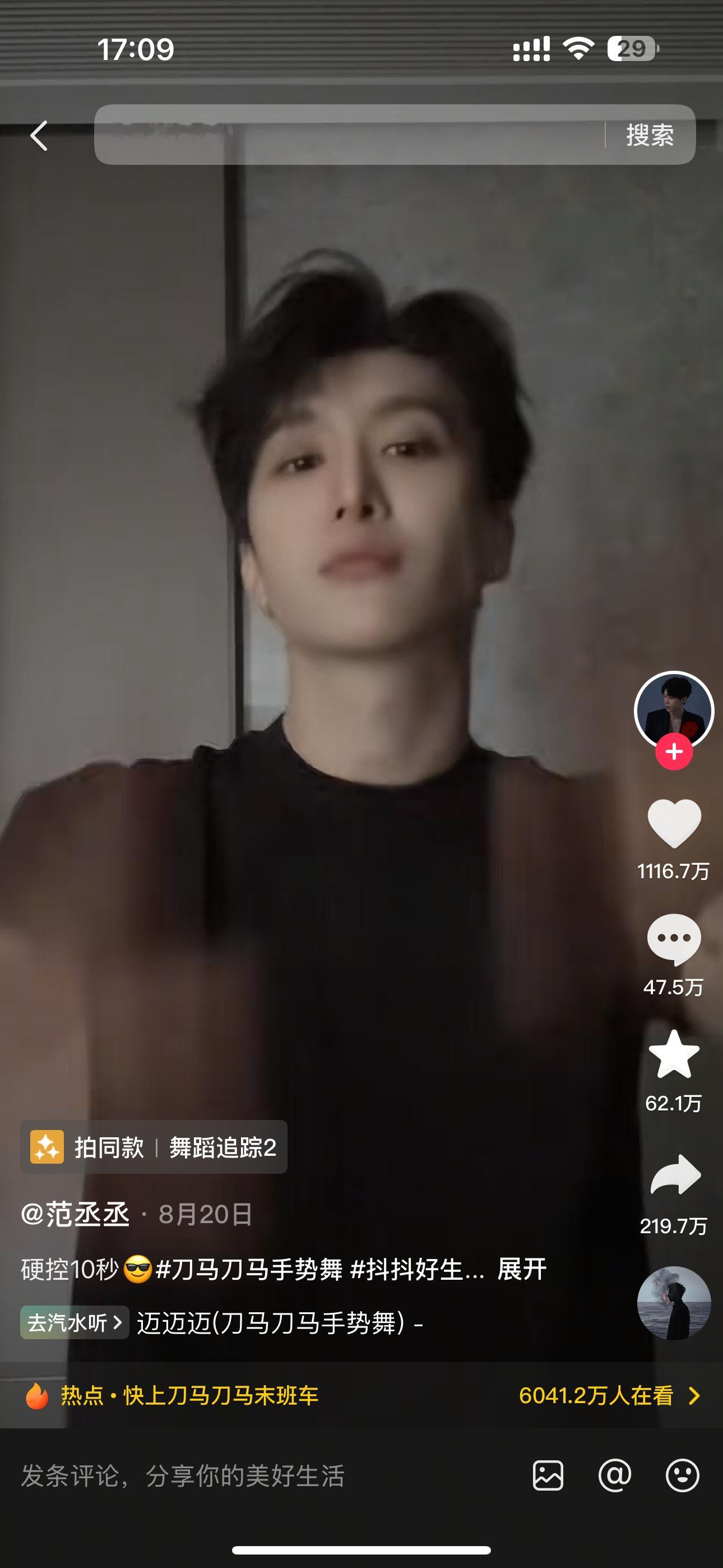Open the @范丞丞 username link

tap(76, 1214)
